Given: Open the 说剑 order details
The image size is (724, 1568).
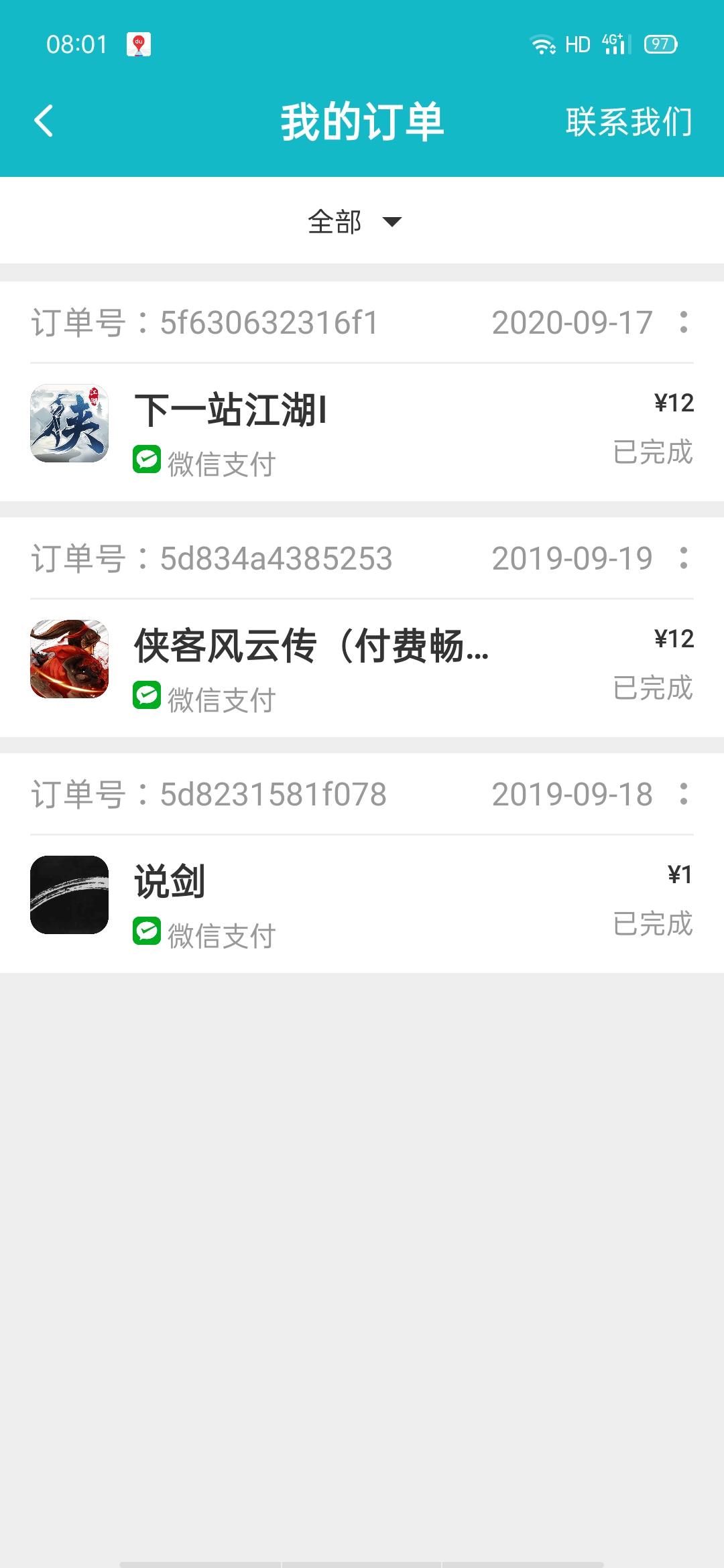Looking at the screenshot, I should point(362,904).
